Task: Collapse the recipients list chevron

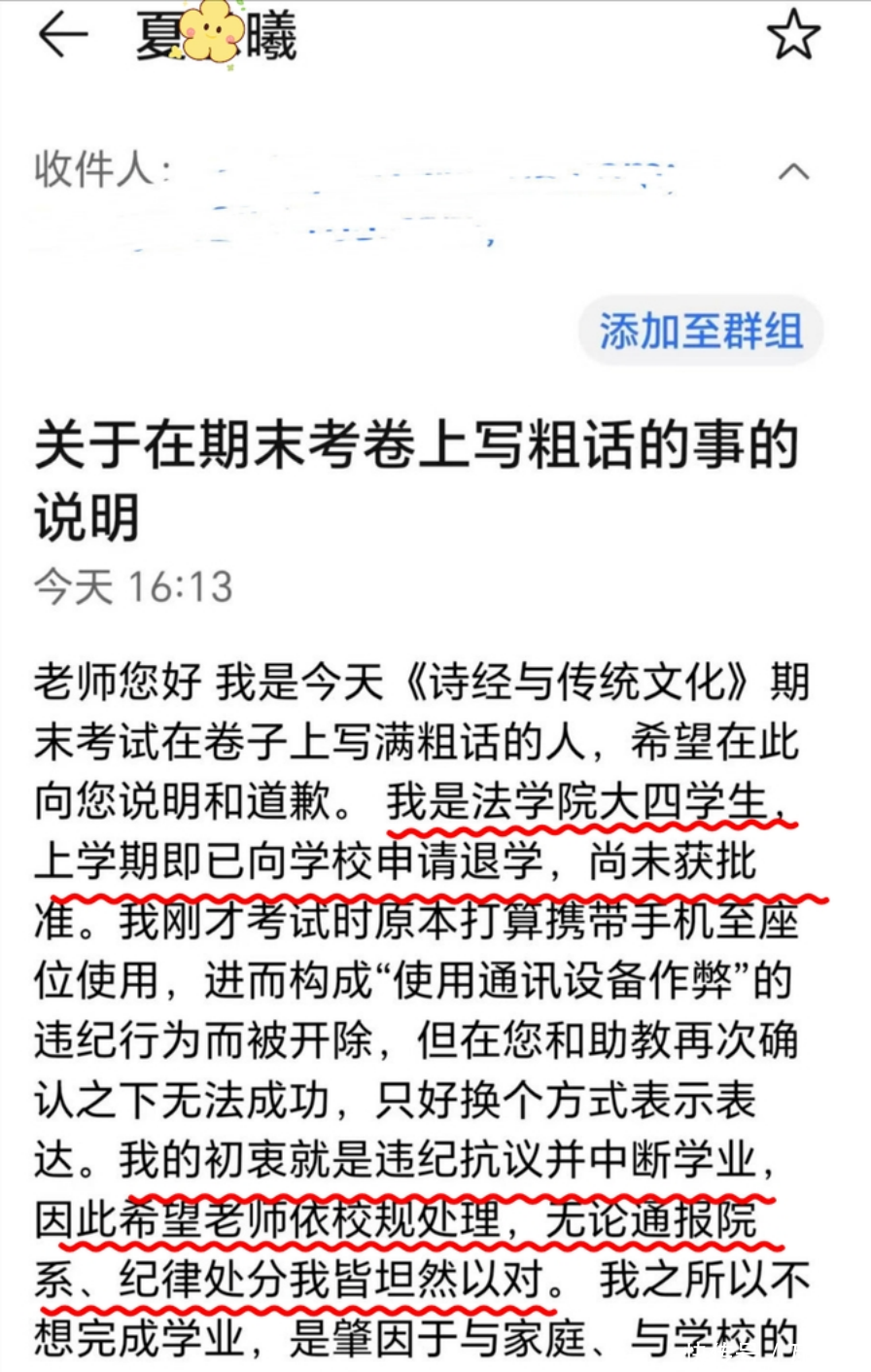Action: tap(794, 173)
